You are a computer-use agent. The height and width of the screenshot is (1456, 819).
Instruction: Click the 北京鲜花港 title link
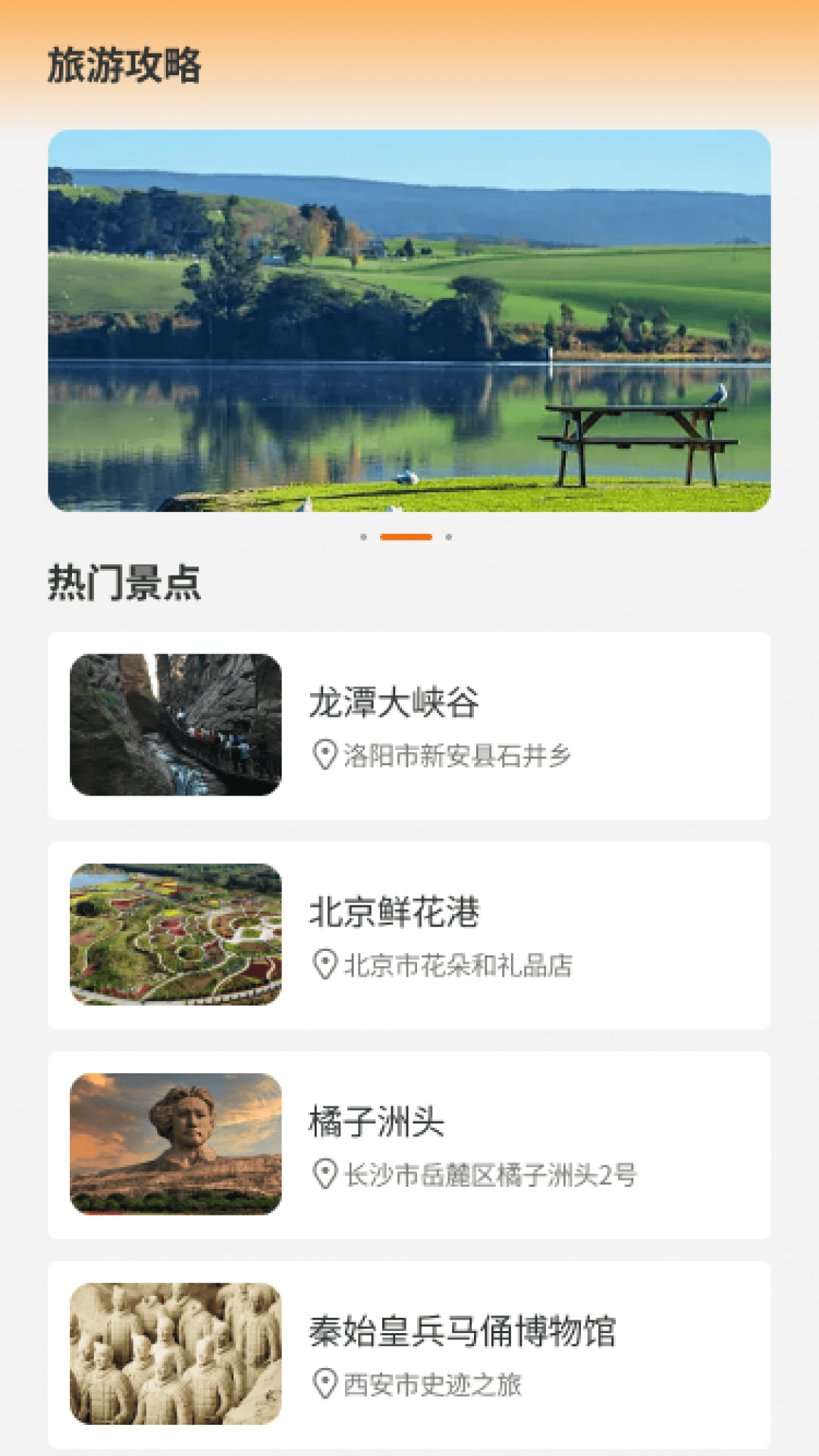click(396, 915)
